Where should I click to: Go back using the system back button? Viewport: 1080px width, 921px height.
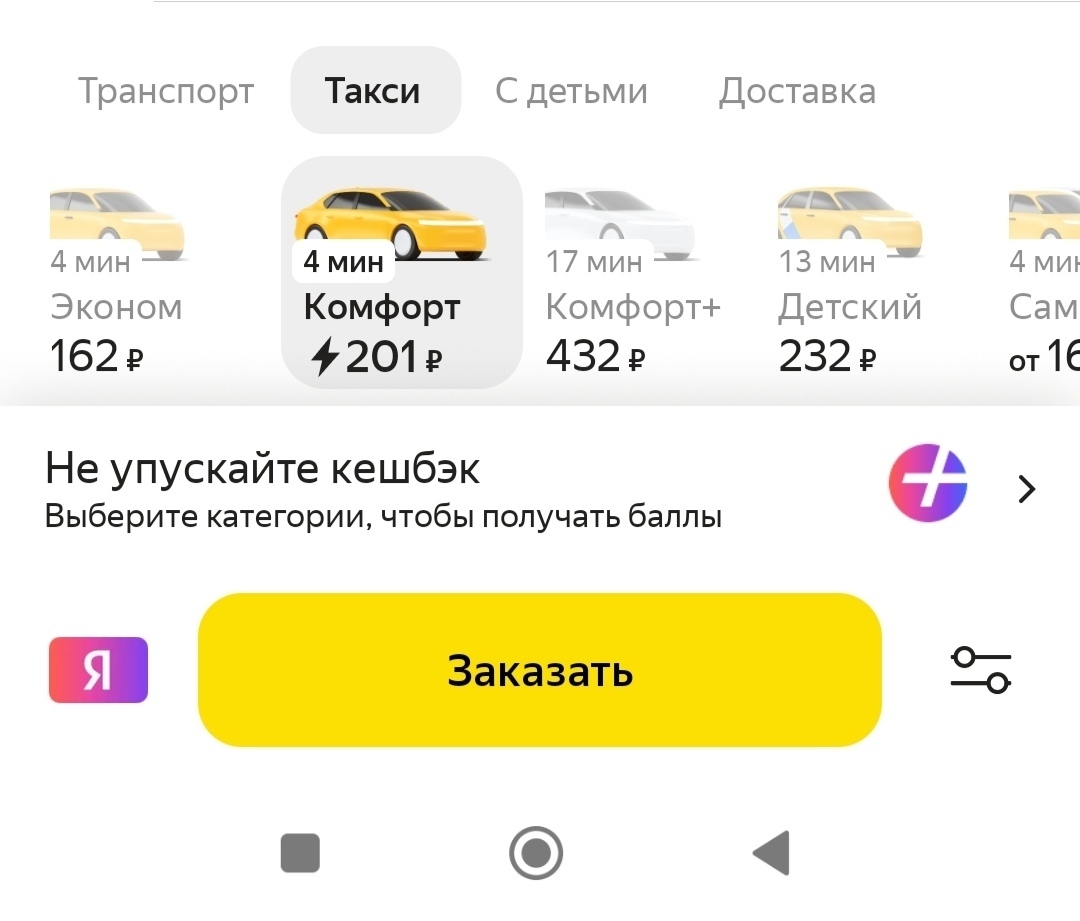771,853
